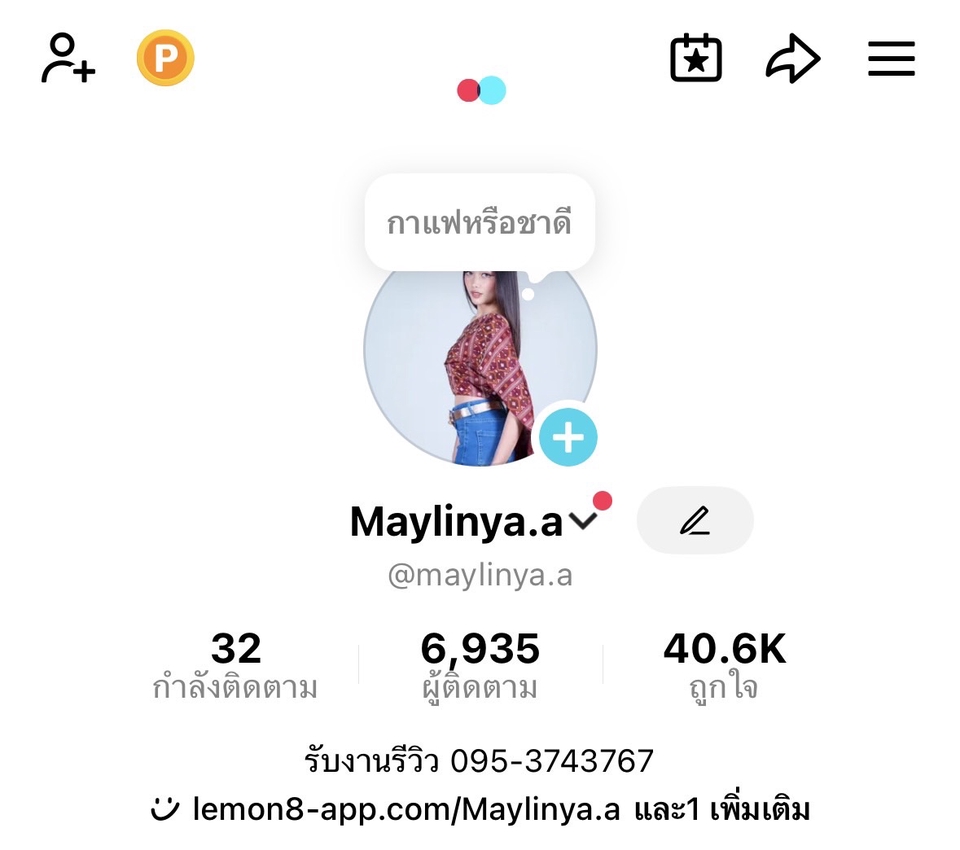Open the add friends icon
960x850 pixels.
pos(68,59)
